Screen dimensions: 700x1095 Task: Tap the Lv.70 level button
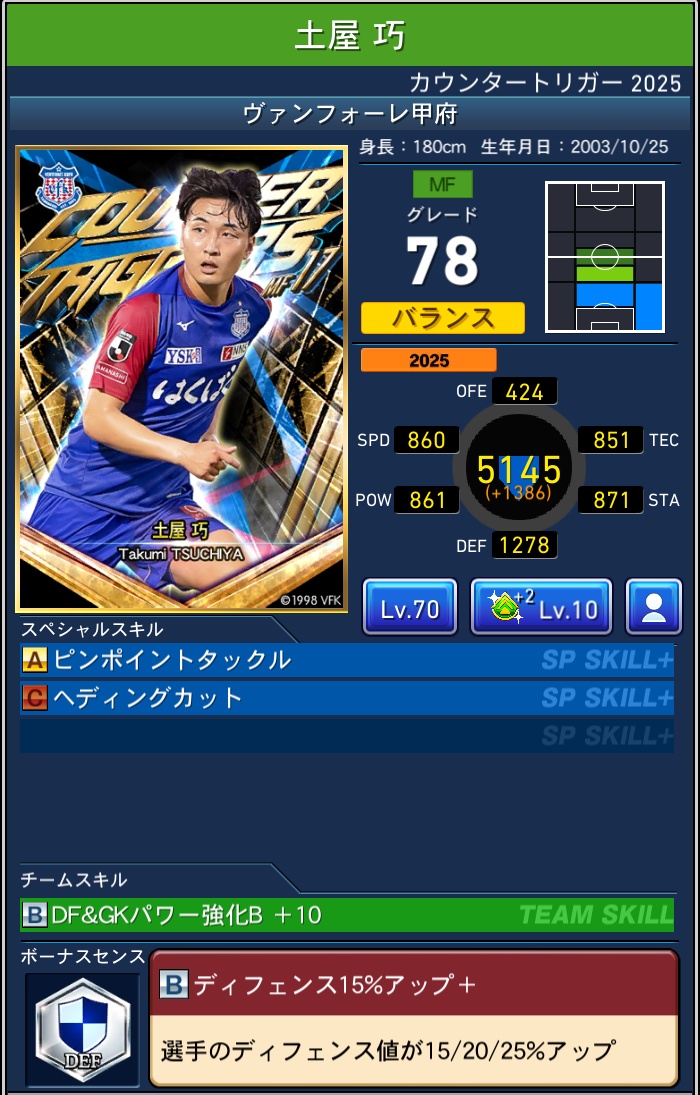coord(409,607)
